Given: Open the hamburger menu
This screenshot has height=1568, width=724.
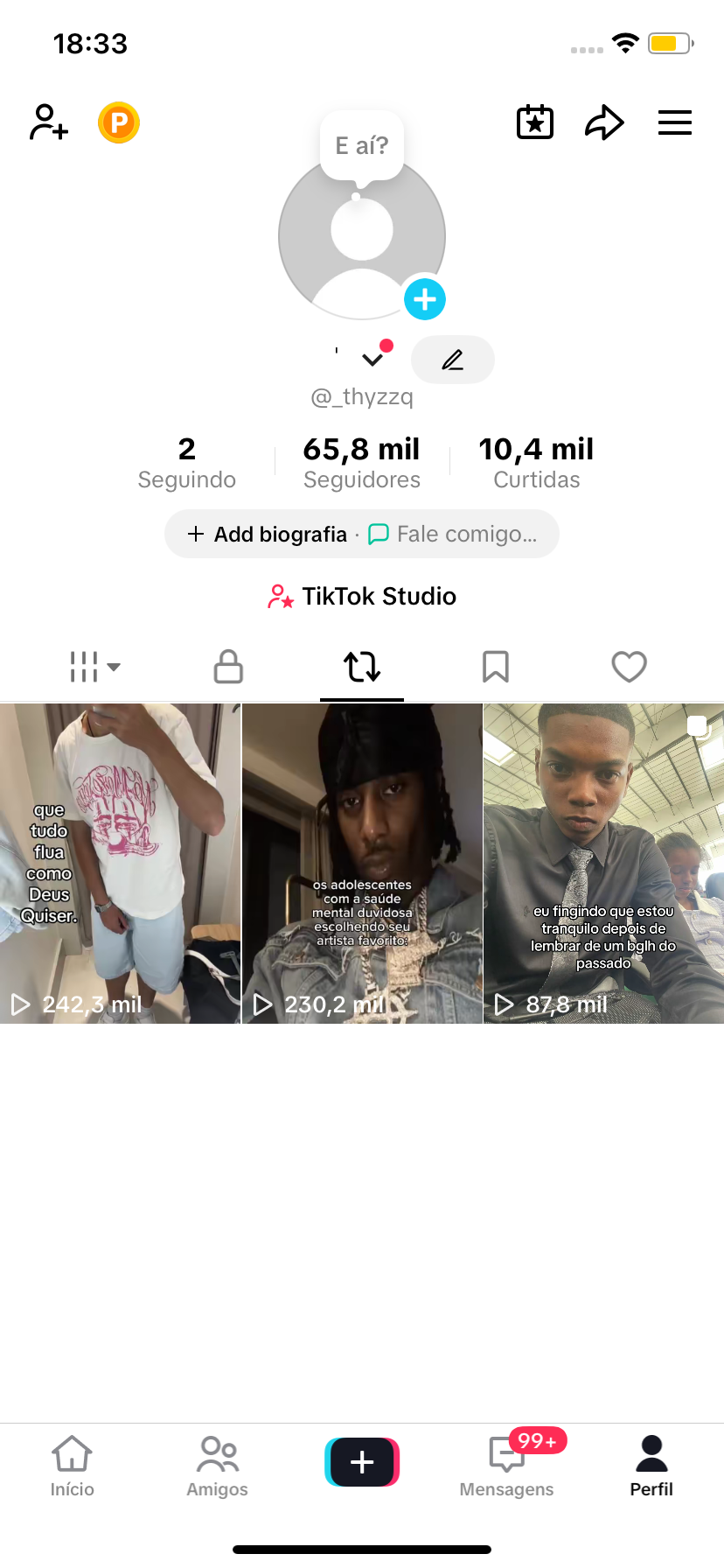Looking at the screenshot, I should click(x=674, y=122).
